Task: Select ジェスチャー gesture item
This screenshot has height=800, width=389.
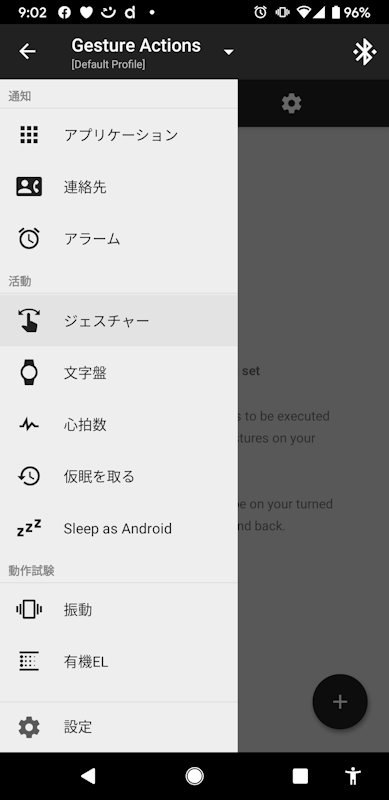Action: [x=118, y=320]
